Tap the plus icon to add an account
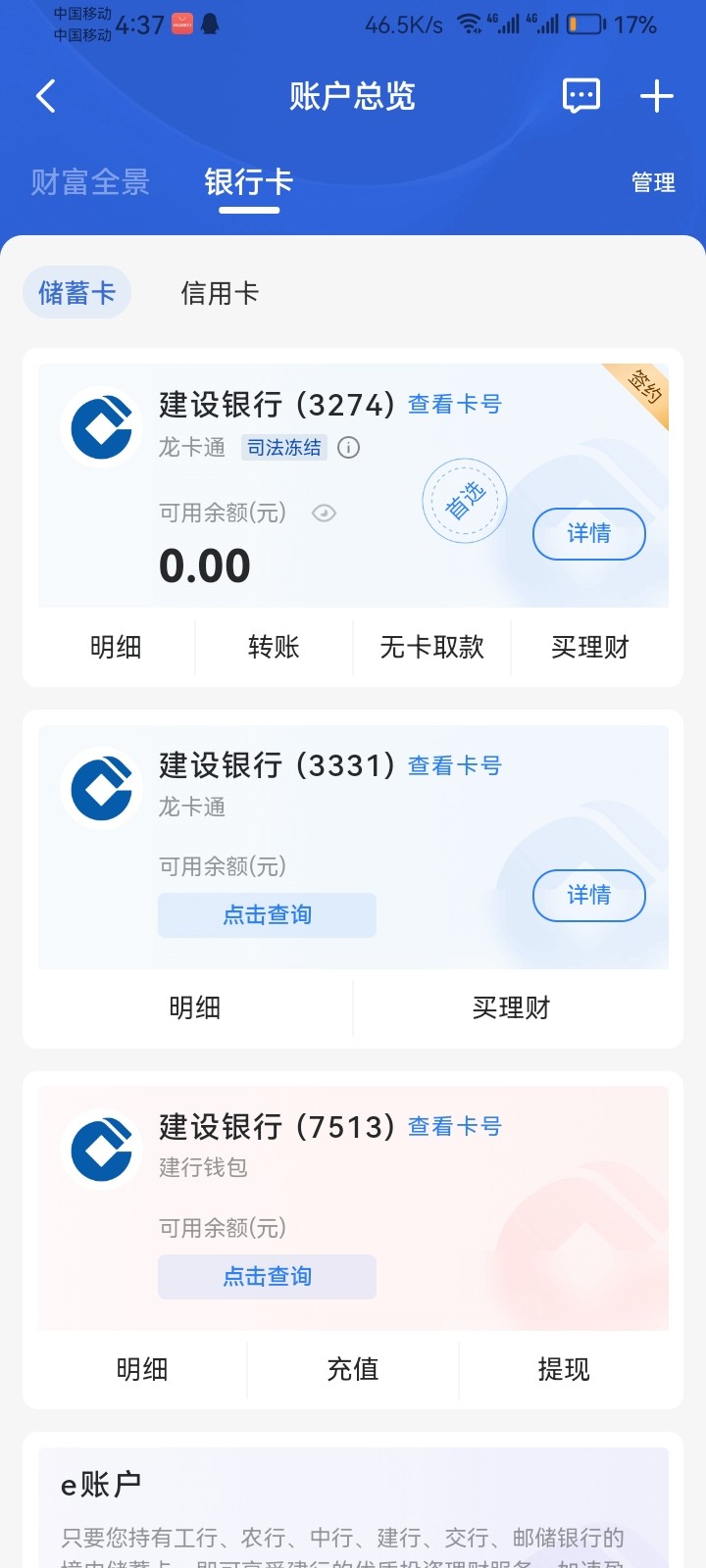 (x=656, y=95)
